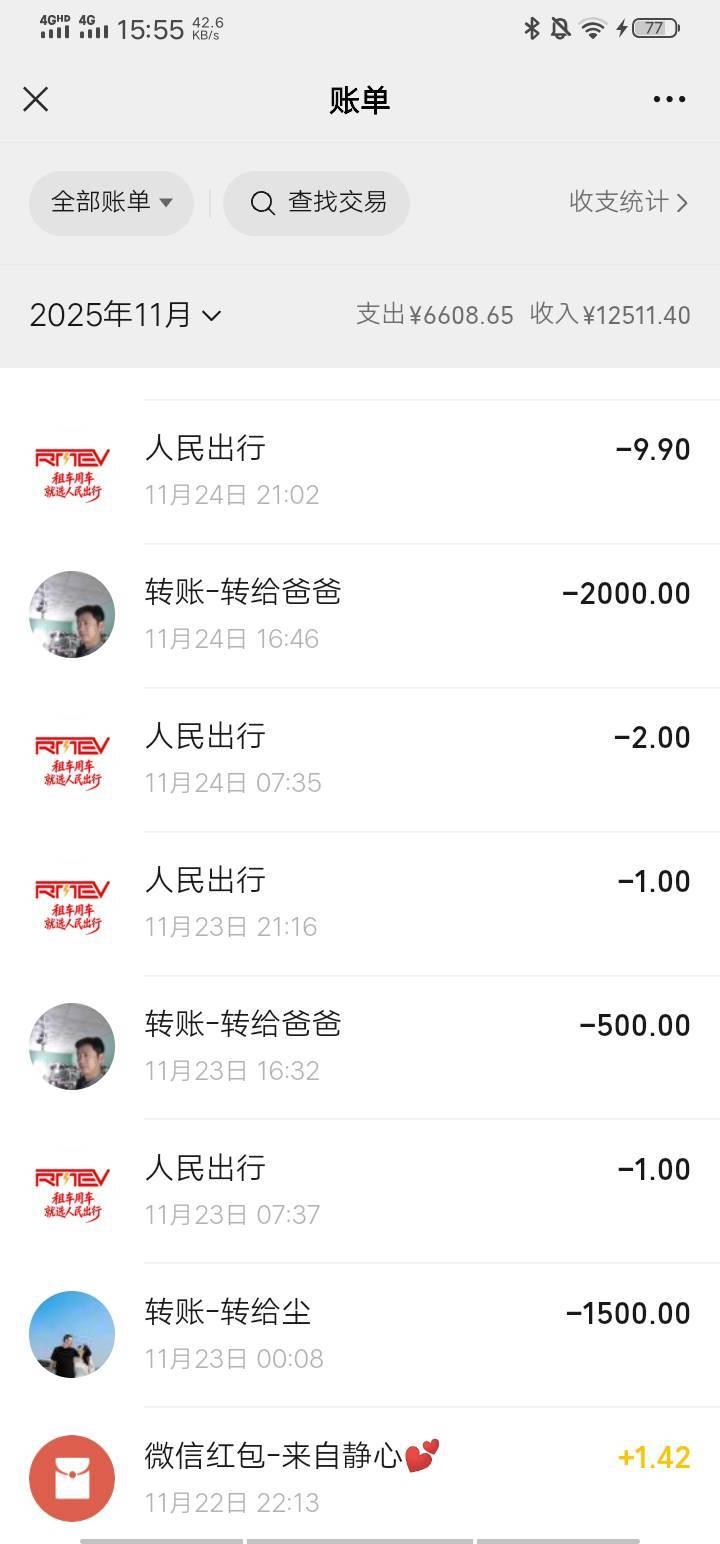Tap the 查找交易 search box
Viewport: 720px width, 1544px height.
coord(316,203)
